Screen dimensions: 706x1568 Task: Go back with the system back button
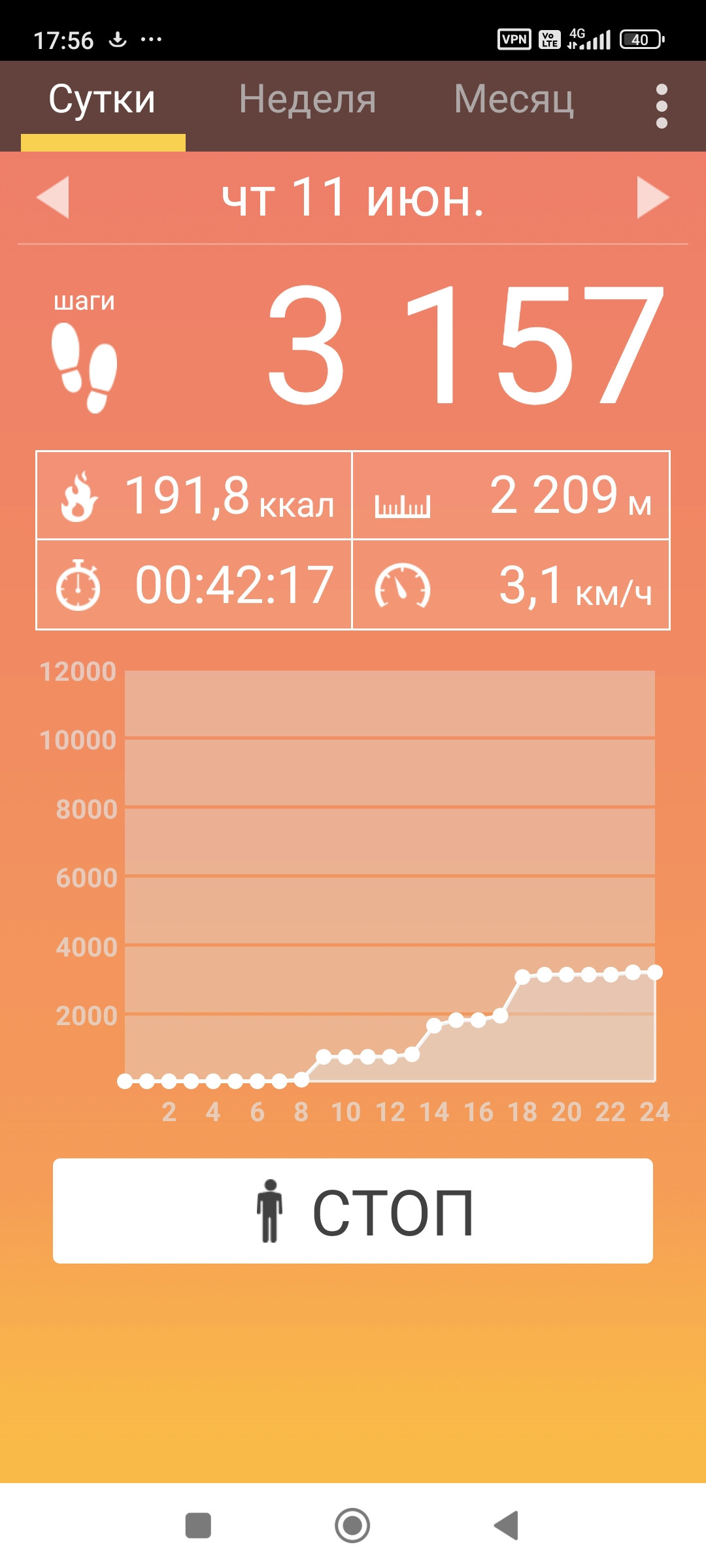[507, 1526]
